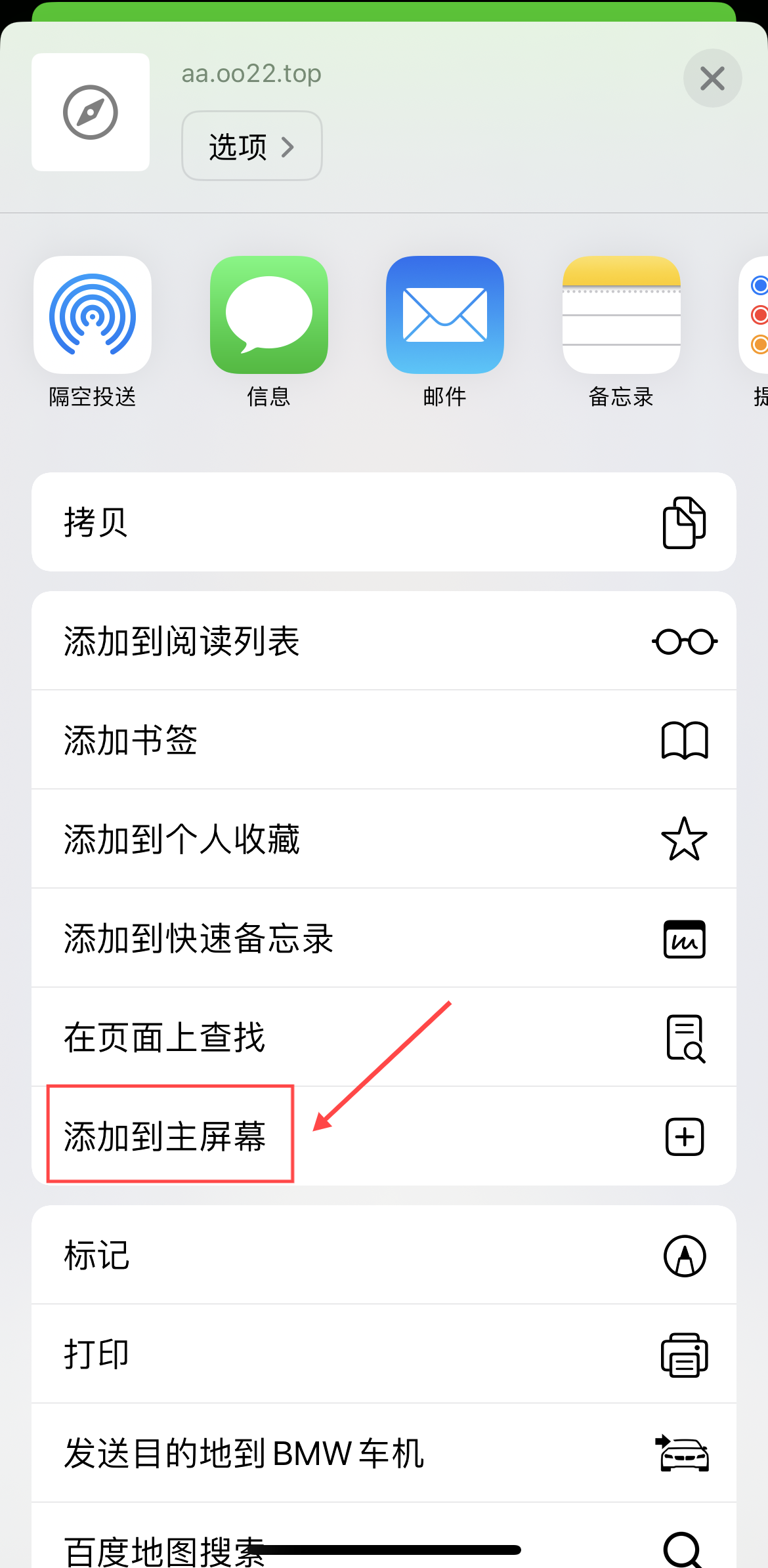768x1568 pixels.
Task: Share to 备忘录 Notes app
Action: (x=621, y=316)
